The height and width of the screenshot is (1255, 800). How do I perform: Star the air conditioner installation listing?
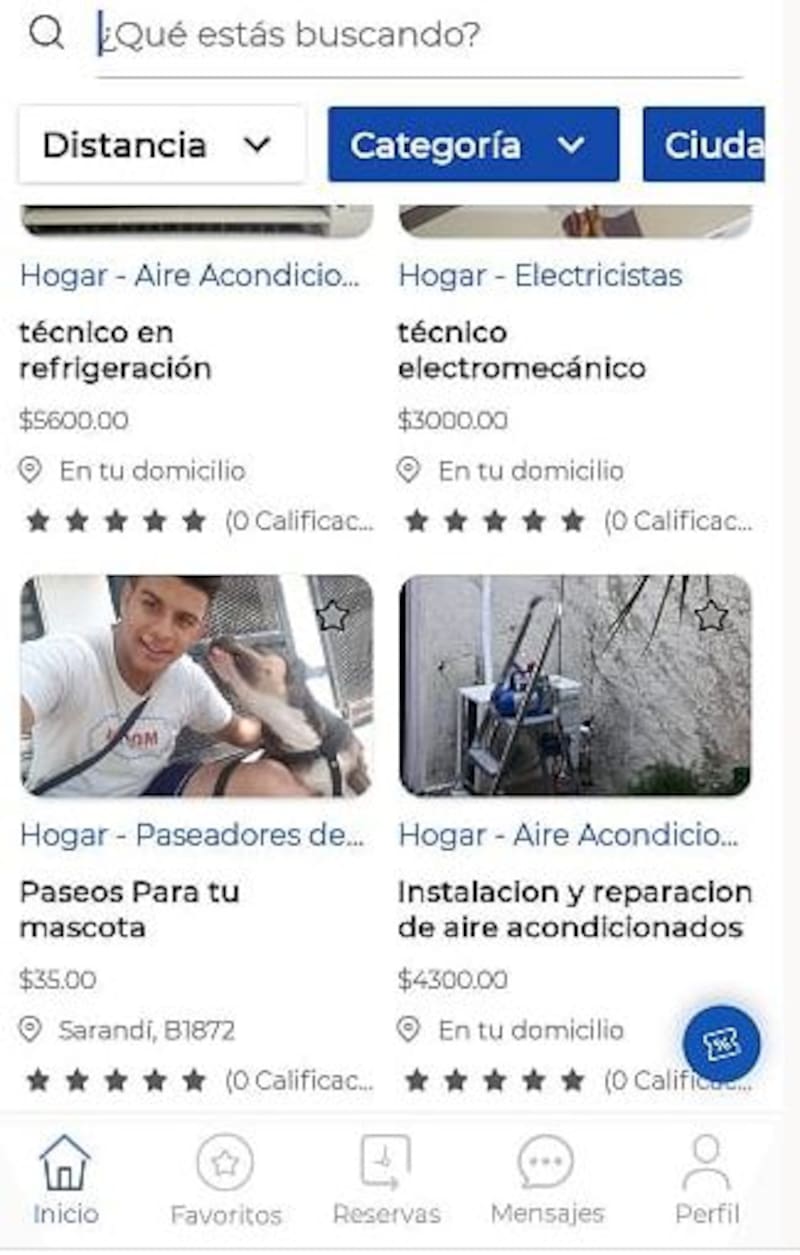click(711, 616)
